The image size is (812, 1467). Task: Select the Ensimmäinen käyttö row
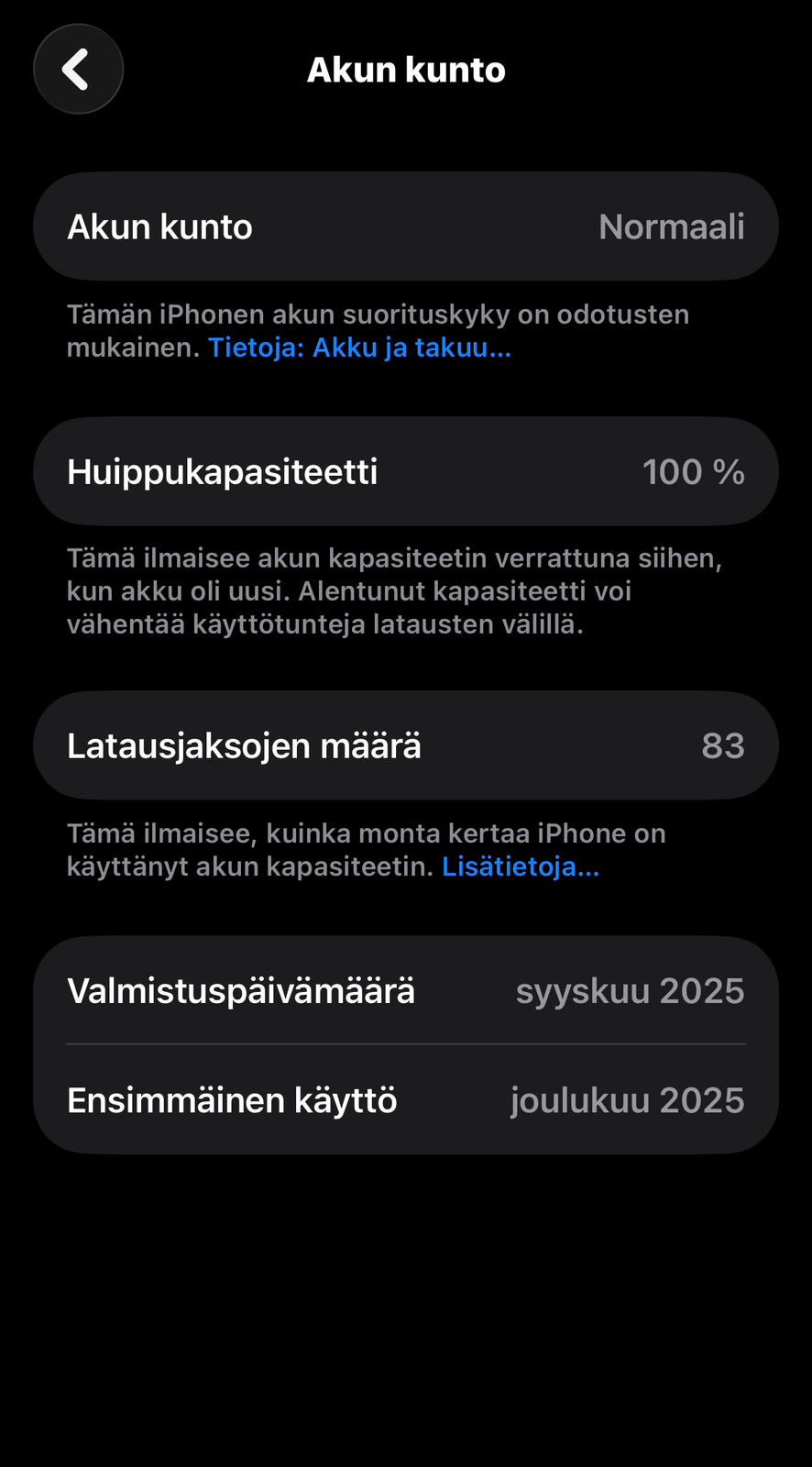(x=406, y=1099)
